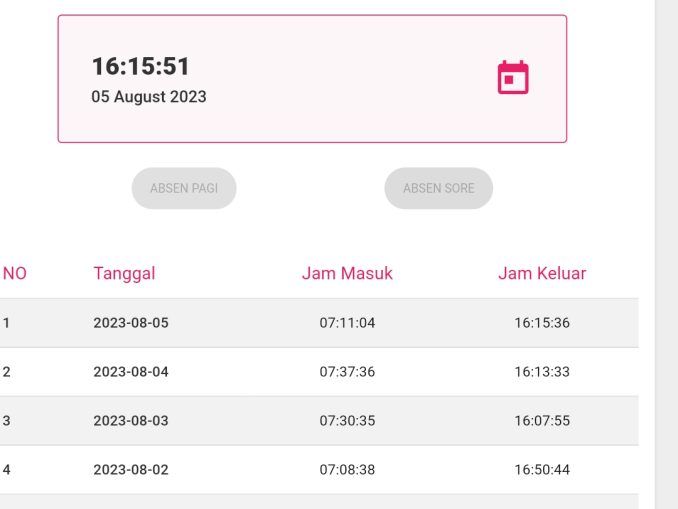This screenshot has width=678, height=509.
Task: Tap the ABSEN PAGI button
Action: [x=184, y=188]
